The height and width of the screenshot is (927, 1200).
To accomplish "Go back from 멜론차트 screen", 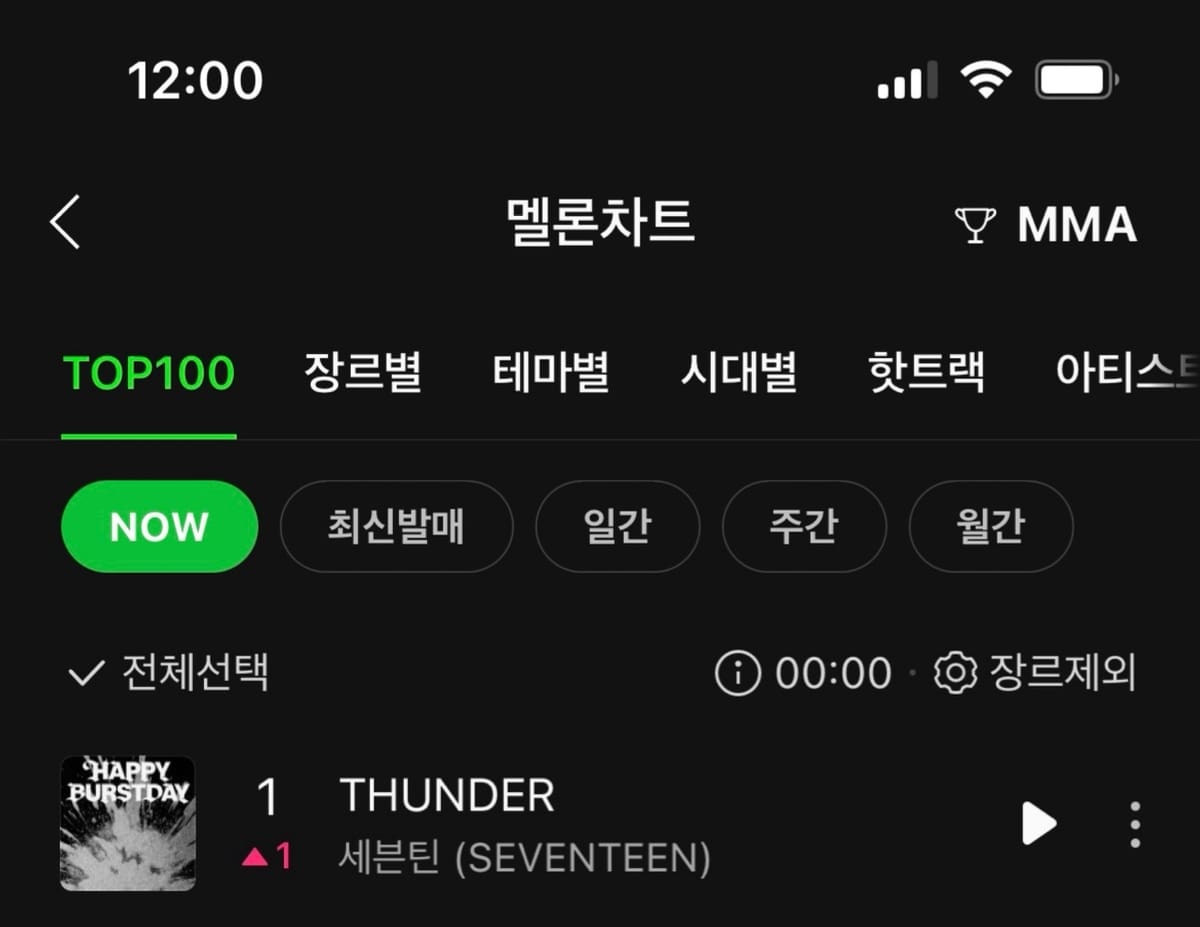I will click(65, 222).
